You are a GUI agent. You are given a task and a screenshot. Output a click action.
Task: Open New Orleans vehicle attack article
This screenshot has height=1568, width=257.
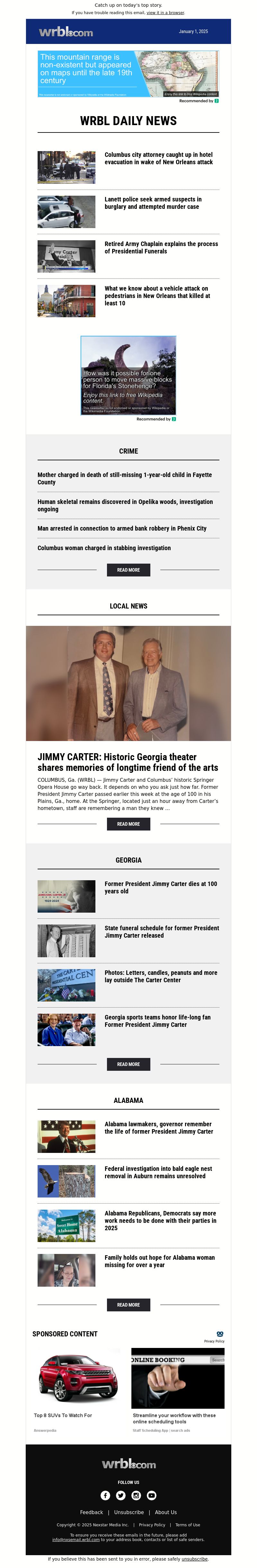click(156, 295)
